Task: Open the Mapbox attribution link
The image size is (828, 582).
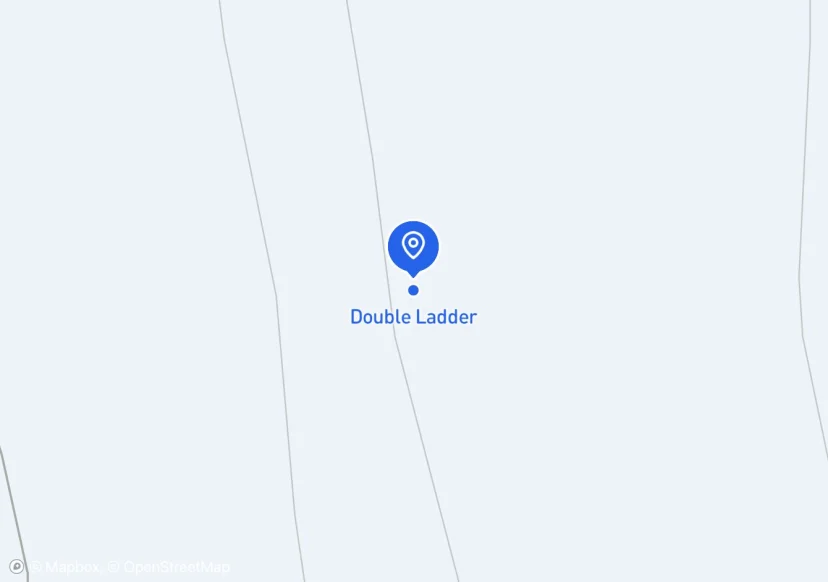Action: pyautogui.click(x=66, y=567)
